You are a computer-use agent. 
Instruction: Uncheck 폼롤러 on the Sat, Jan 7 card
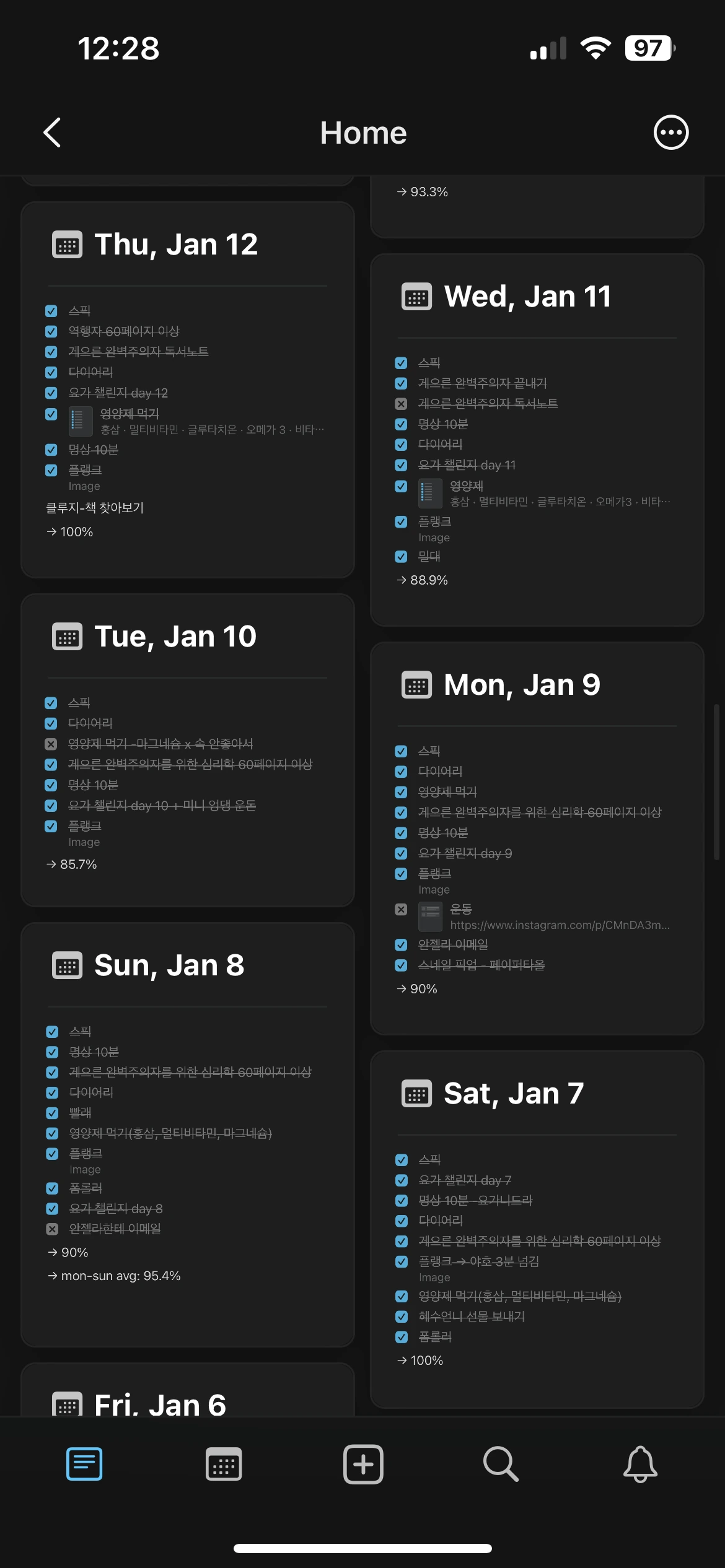(400, 1336)
